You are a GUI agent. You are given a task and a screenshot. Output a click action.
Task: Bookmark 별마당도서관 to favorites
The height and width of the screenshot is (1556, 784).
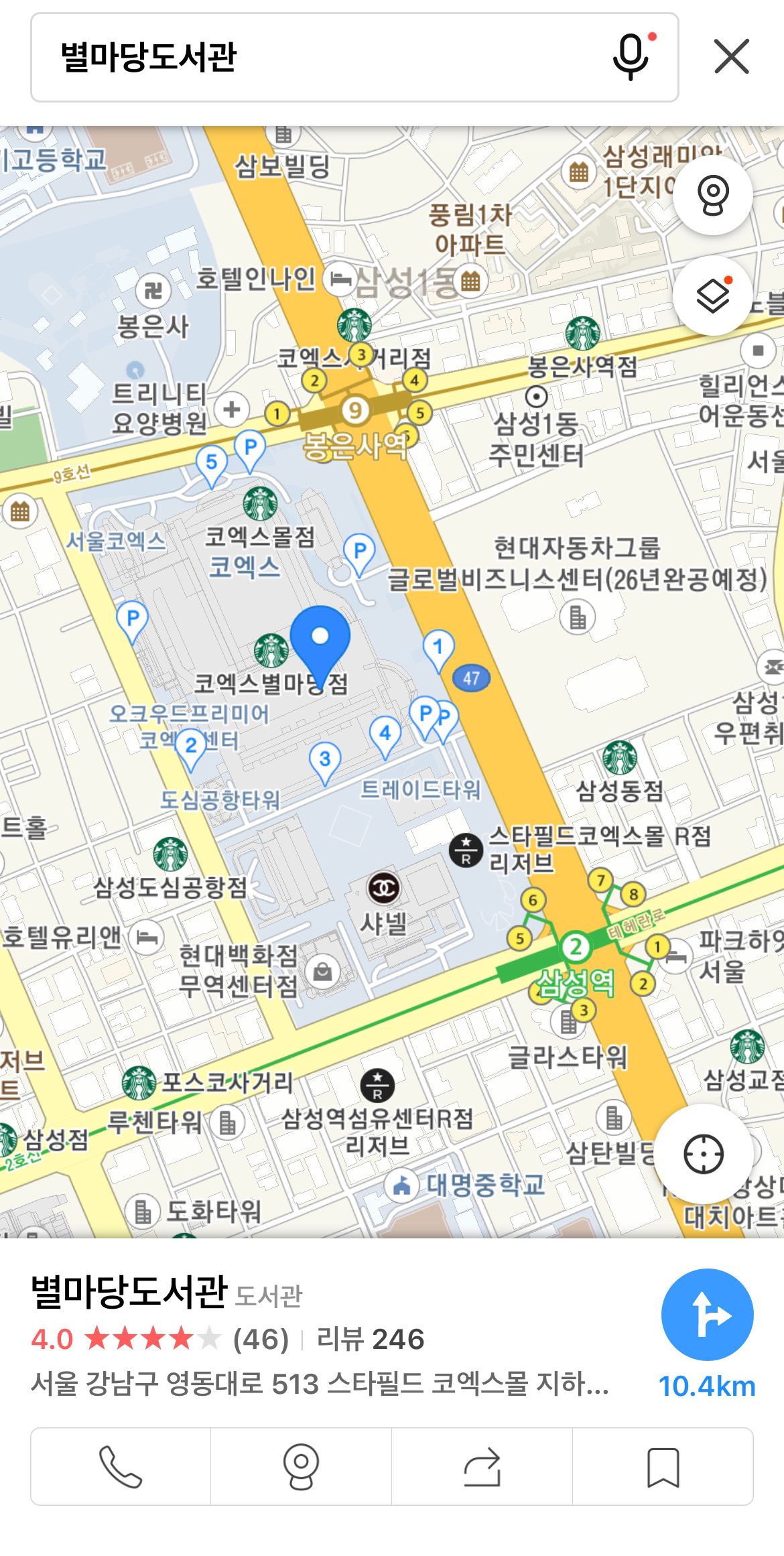663,1466
